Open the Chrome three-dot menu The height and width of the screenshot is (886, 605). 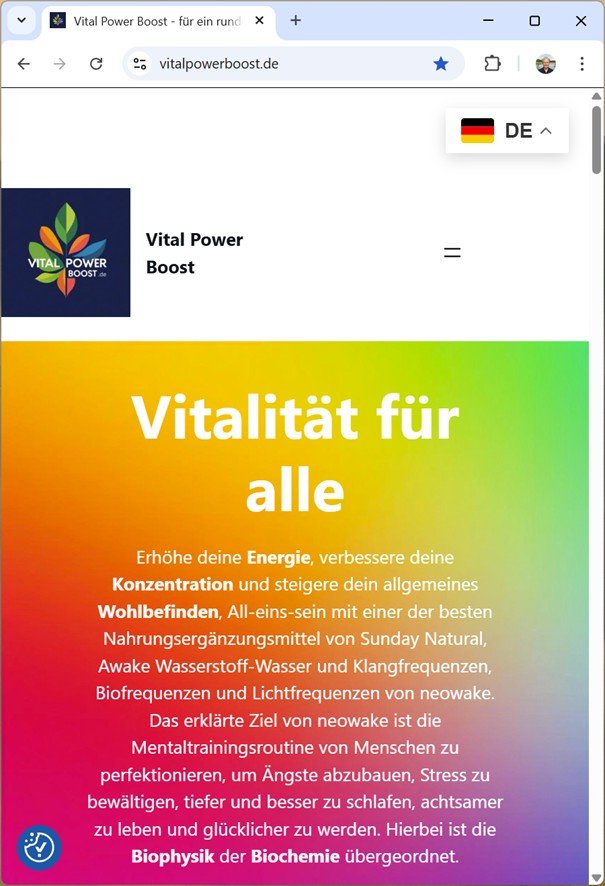582,64
